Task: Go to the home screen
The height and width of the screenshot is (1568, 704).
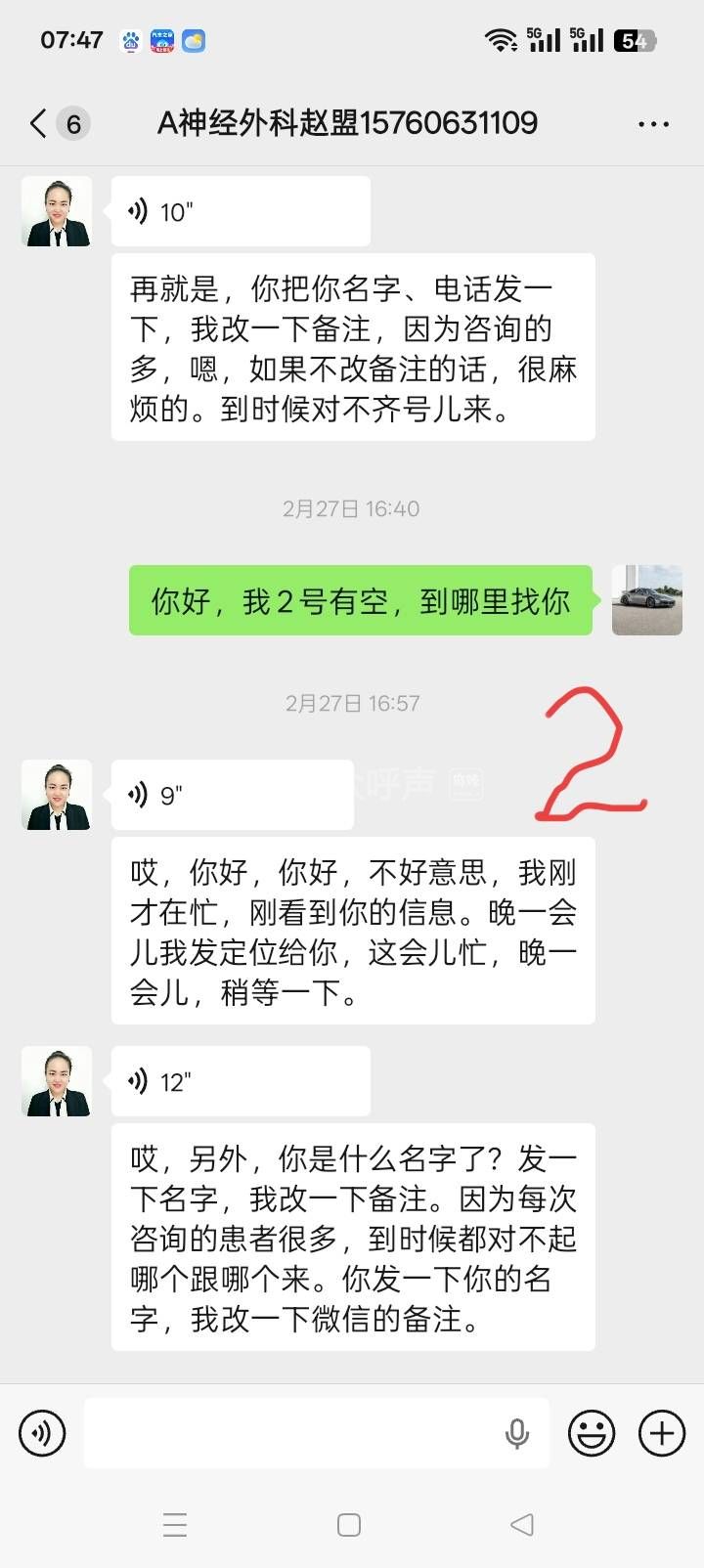Action: [x=349, y=1524]
